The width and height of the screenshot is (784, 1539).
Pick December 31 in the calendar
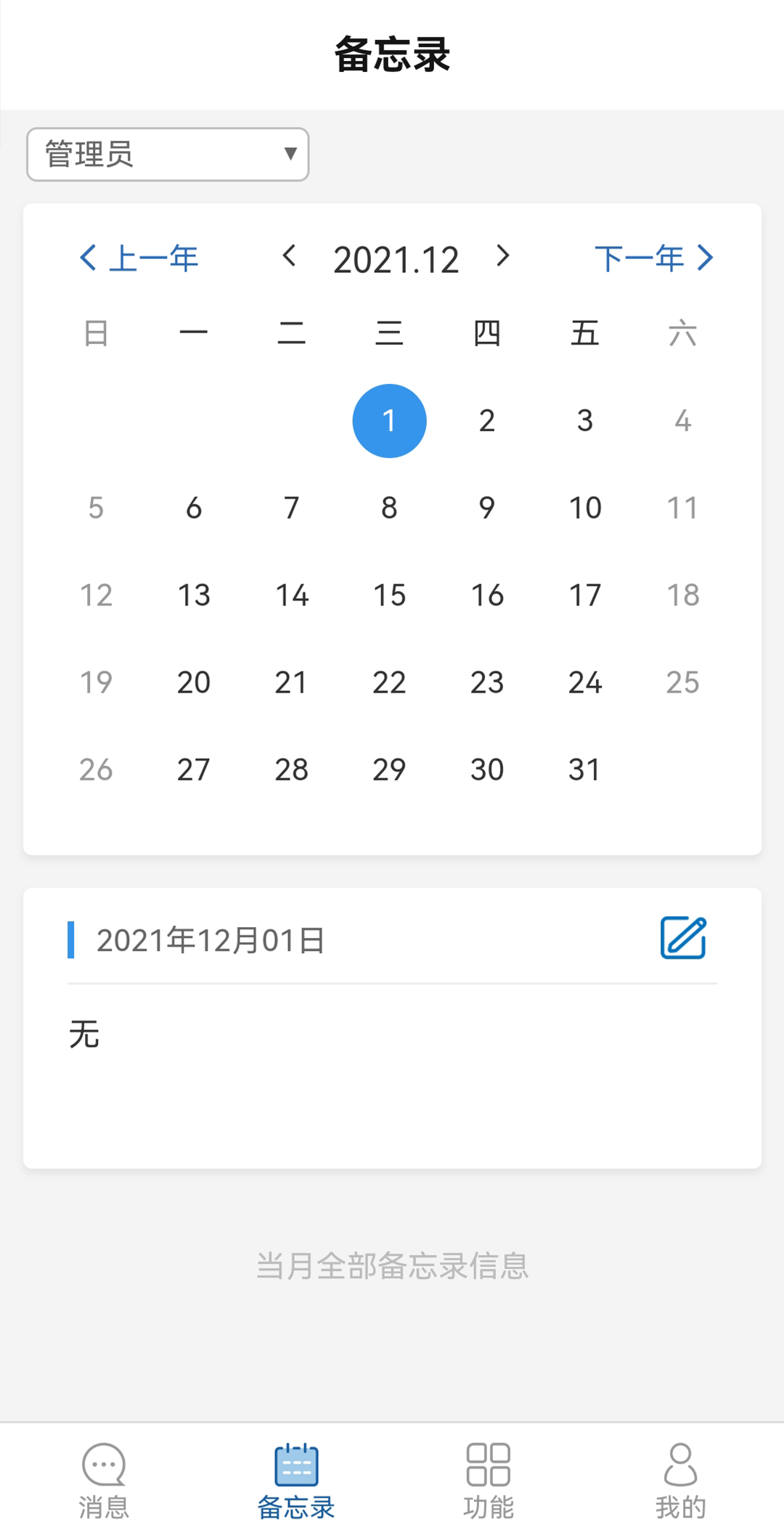585,769
